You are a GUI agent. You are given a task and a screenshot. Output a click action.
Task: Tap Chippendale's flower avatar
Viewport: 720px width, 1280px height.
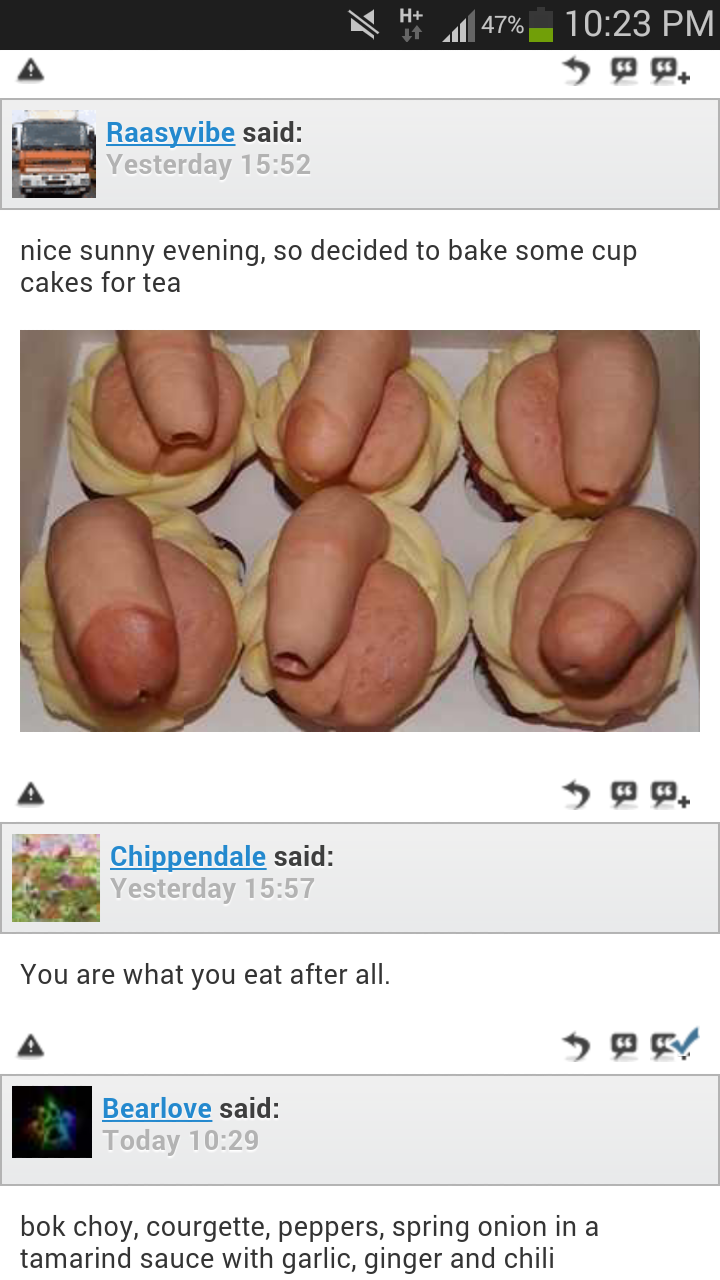(56, 878)
